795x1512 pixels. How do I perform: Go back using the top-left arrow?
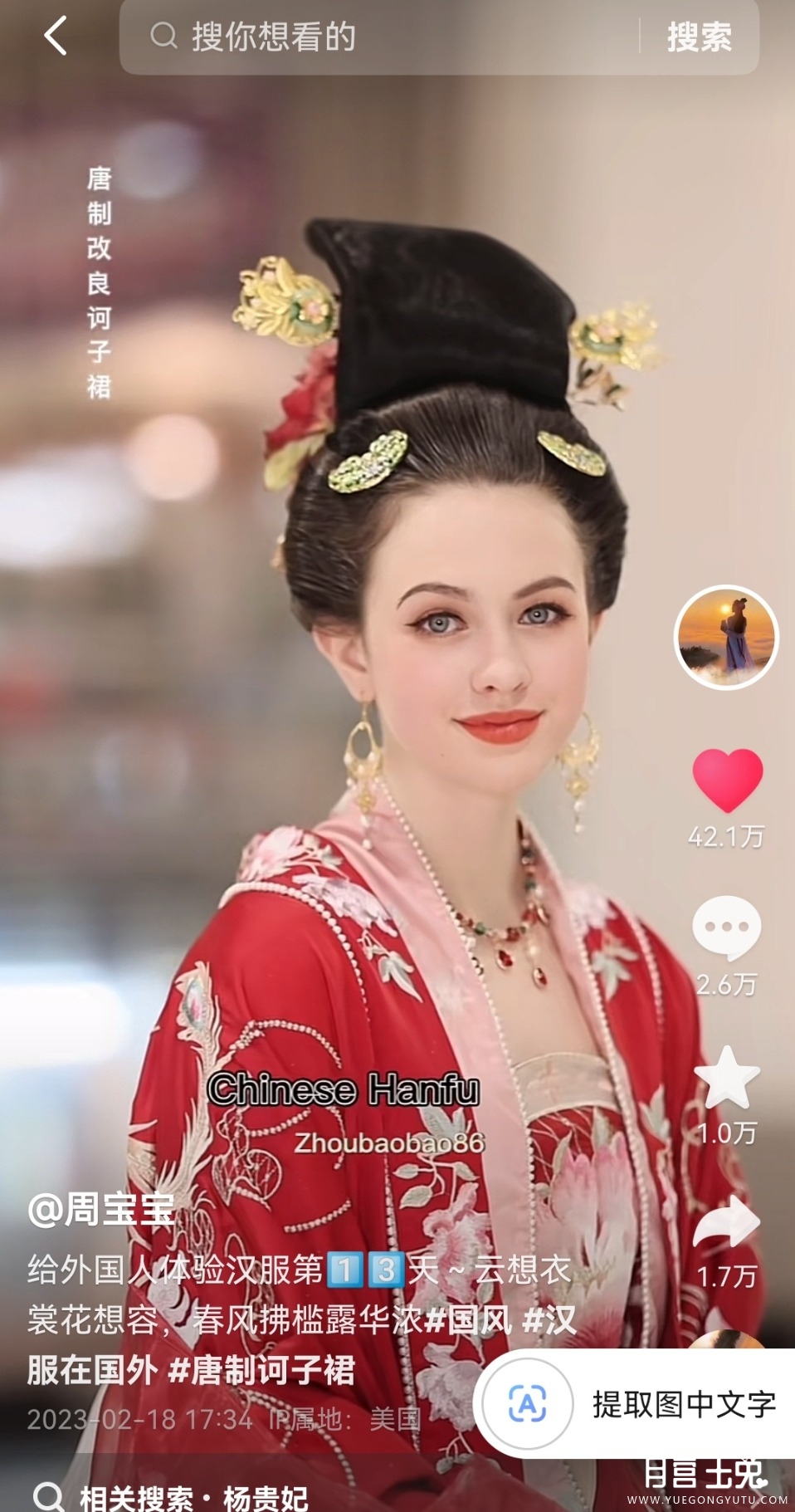[56, 37]
